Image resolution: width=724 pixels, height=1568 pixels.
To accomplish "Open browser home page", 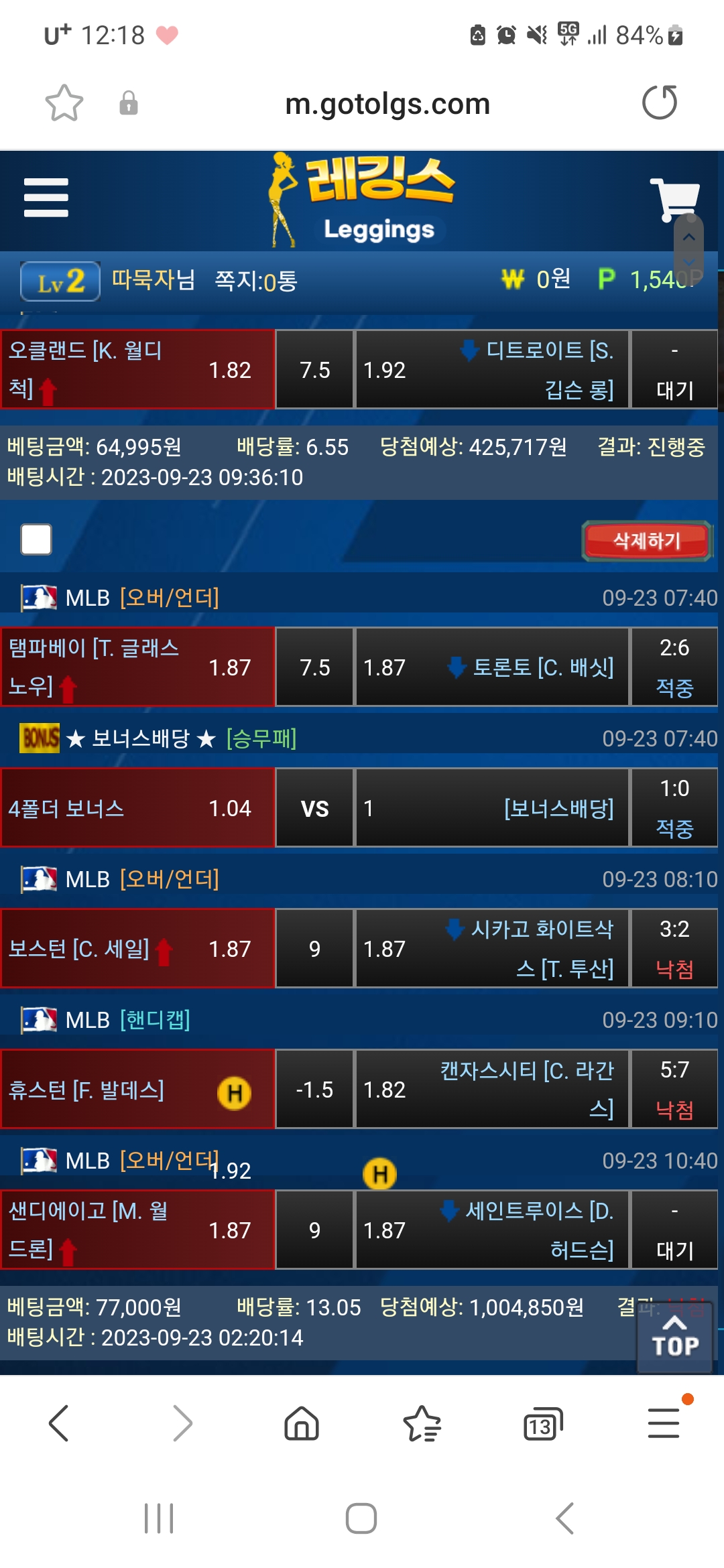I will tap(301, 1423).
